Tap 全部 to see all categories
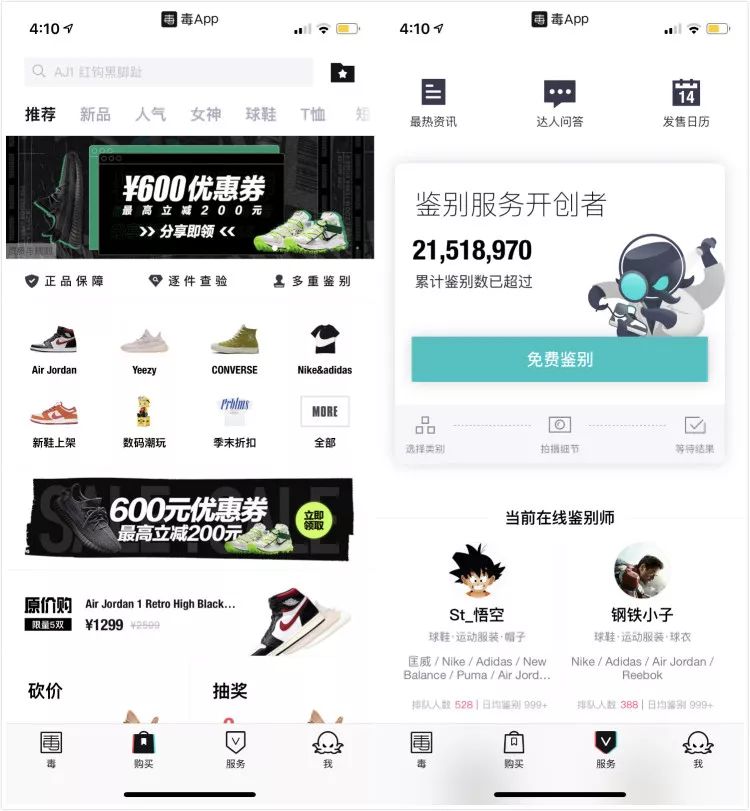This screenshot has height=811, width=750. pyautogui.click(x=324, y=420)
